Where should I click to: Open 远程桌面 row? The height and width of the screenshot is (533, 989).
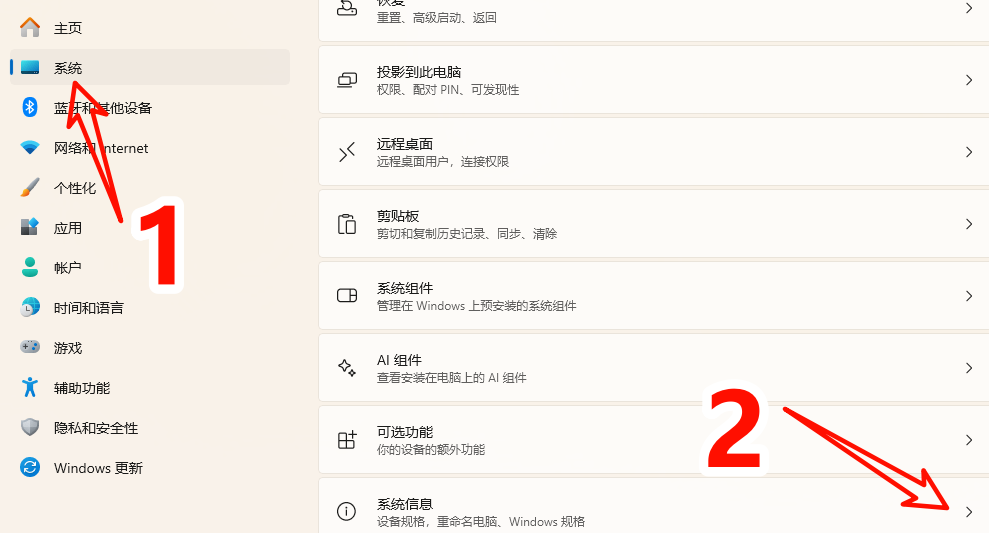pos(652,152)
